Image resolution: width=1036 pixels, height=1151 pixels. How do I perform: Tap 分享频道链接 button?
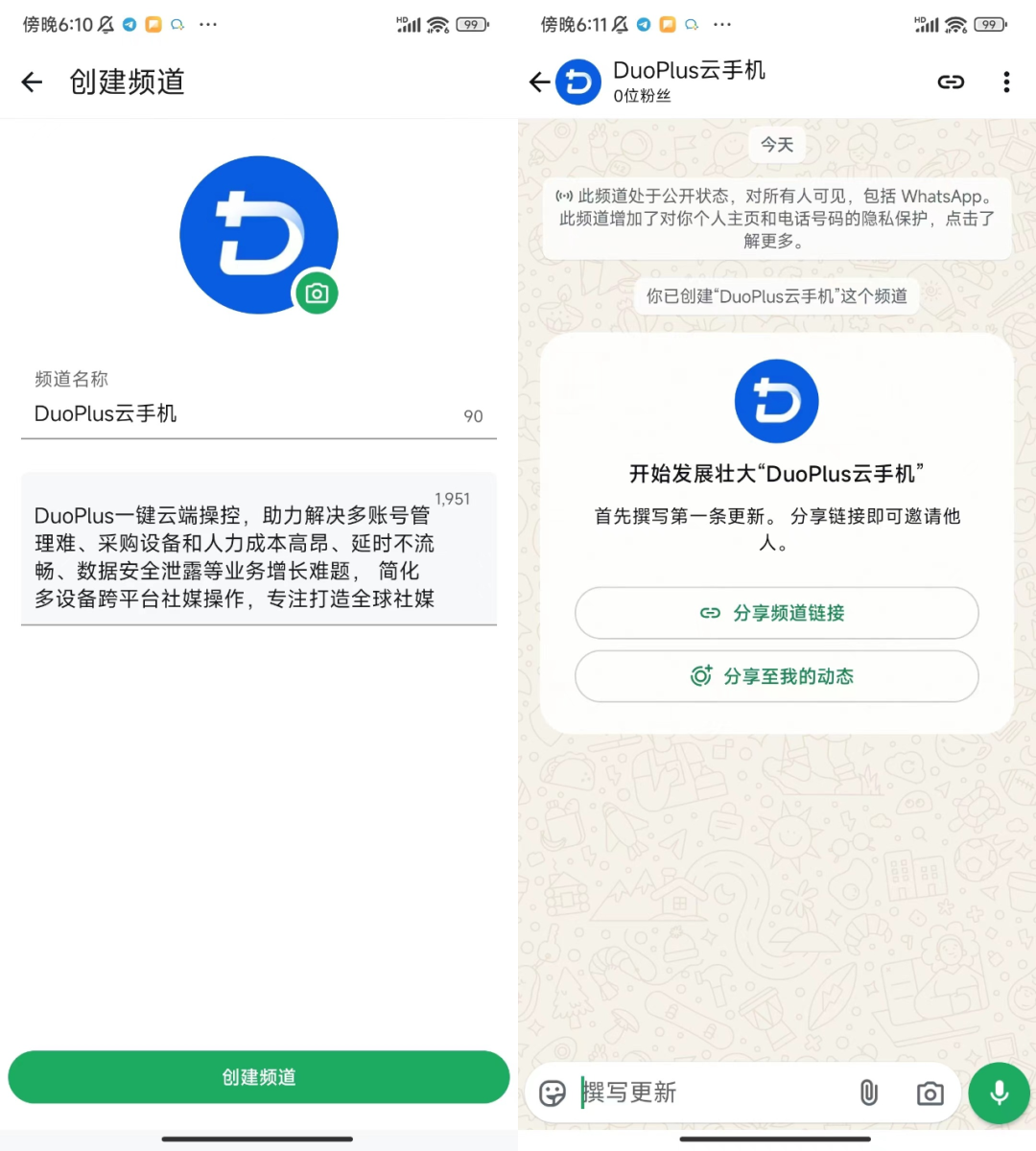(x=776, y=613)
